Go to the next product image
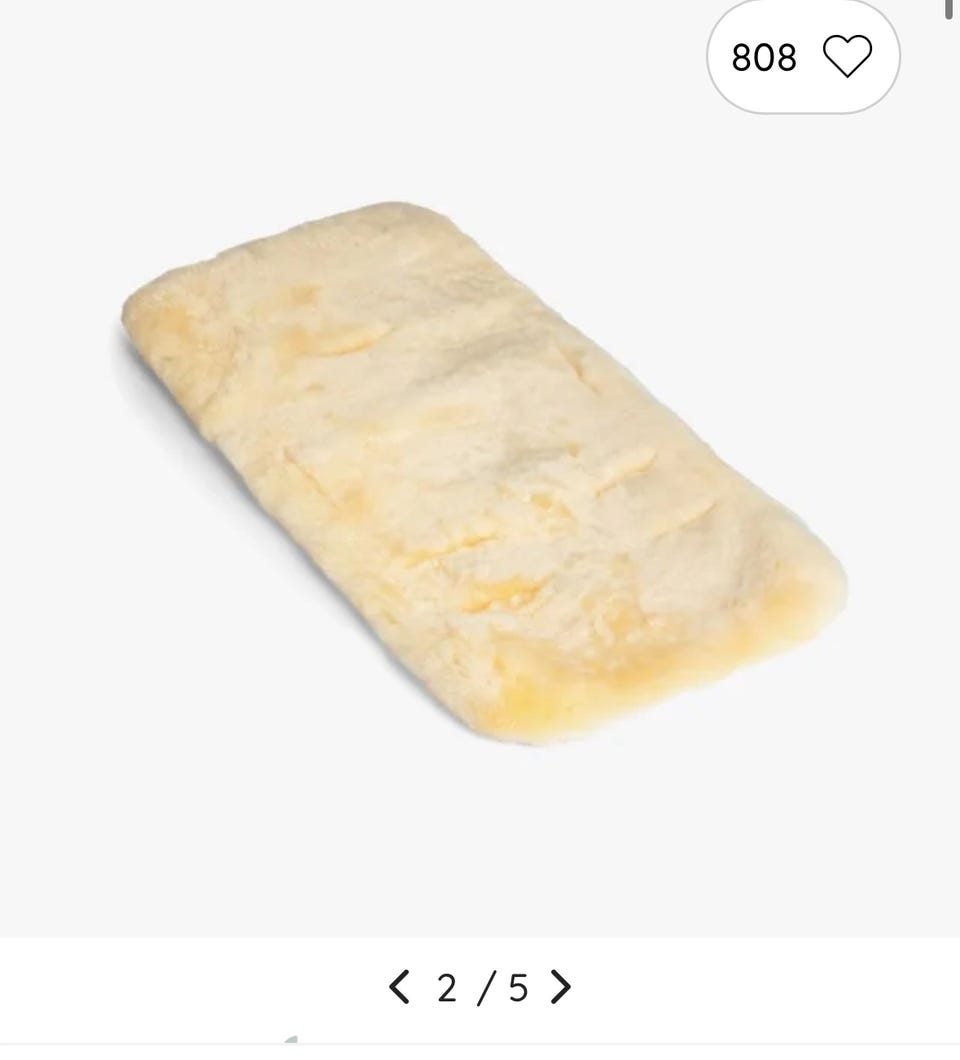The width and height of the screenshot is (960, 1060). point(562,988)
